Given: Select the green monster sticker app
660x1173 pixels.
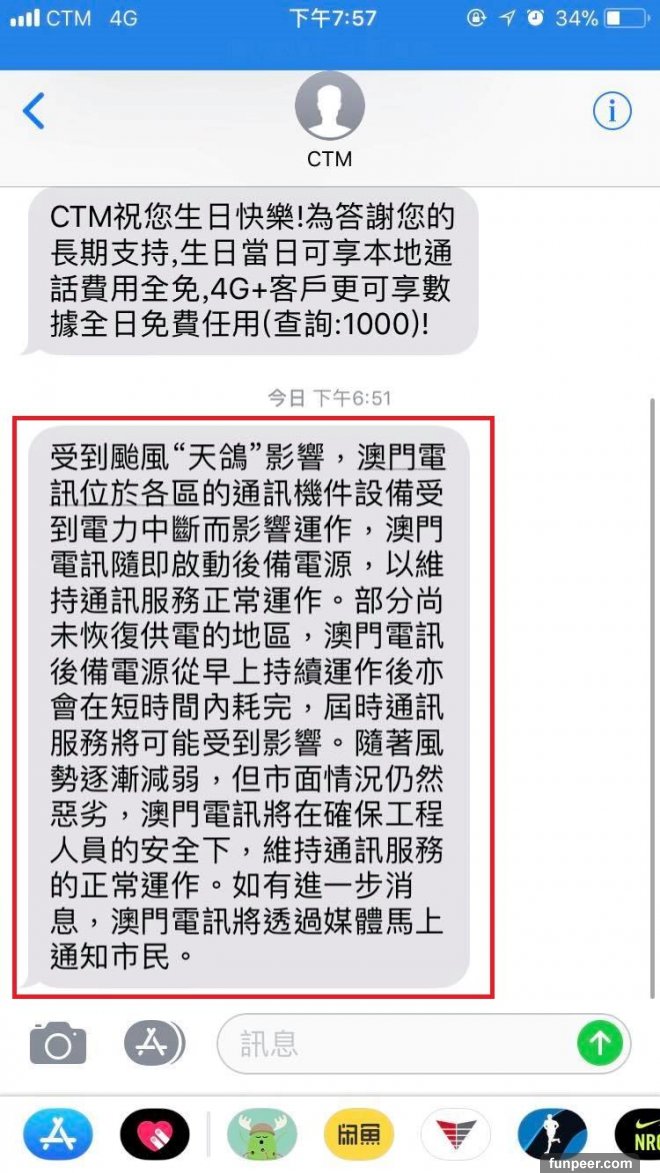Looking at the screenshot, I should pos(262,1135).
